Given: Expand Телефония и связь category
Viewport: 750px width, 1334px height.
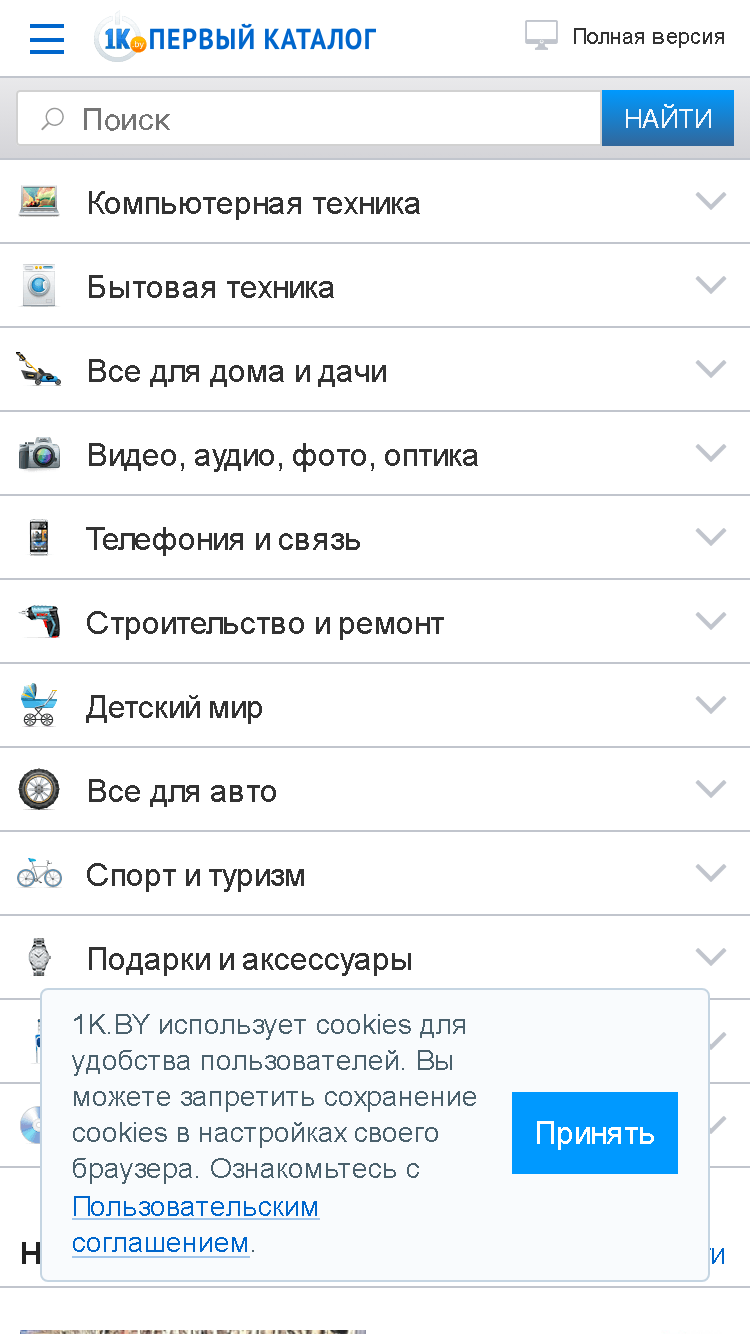Looking at the screenshot, I should coord(375,538).
